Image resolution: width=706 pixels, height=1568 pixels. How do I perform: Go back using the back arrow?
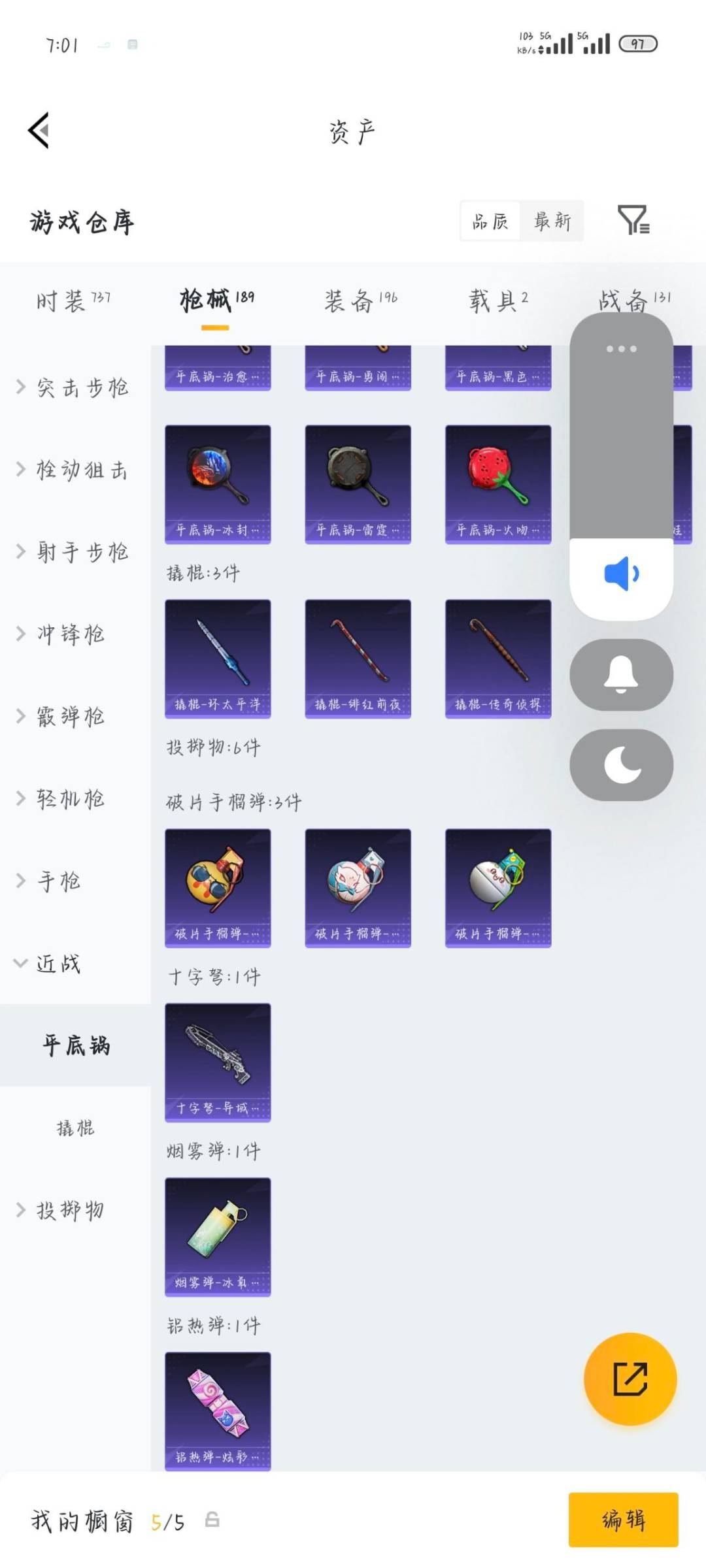point(38,131)
